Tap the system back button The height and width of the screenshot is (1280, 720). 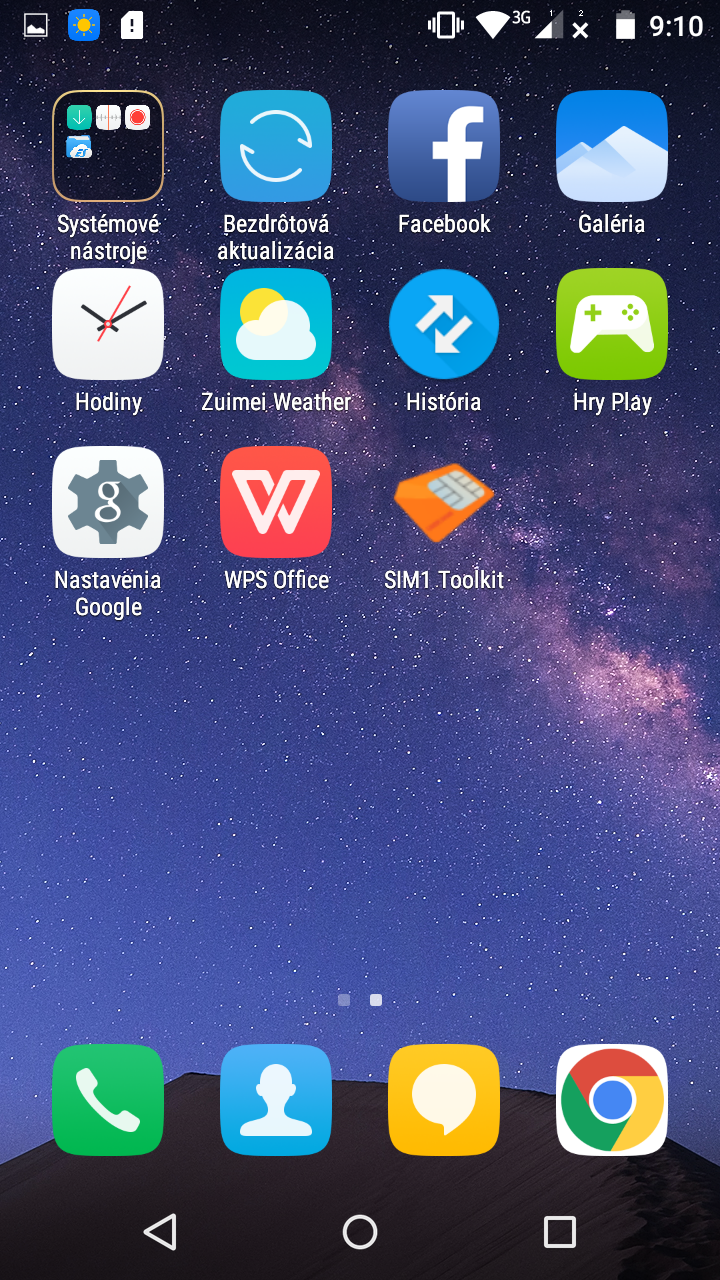pos(160,1232)
